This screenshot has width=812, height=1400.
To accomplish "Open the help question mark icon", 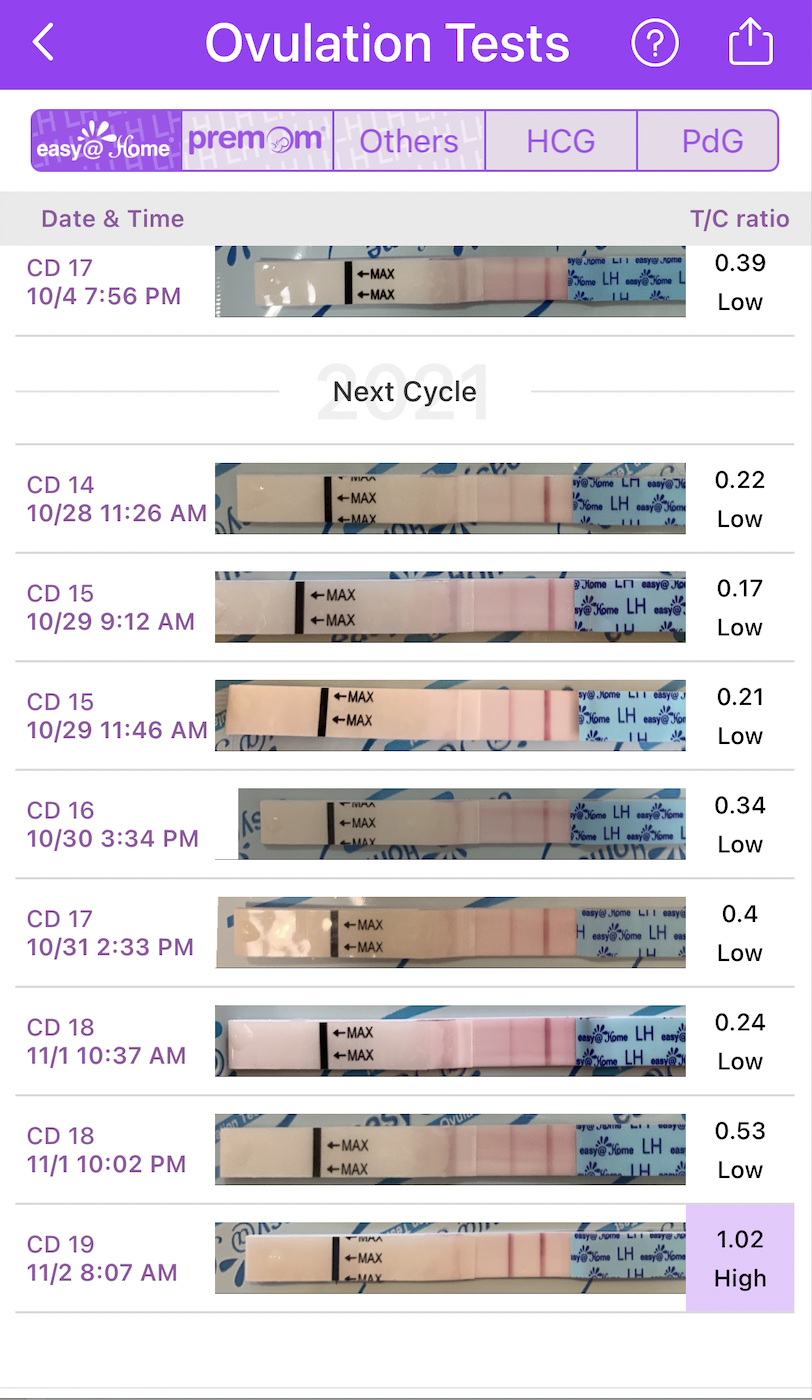I will tap(655, 43).
